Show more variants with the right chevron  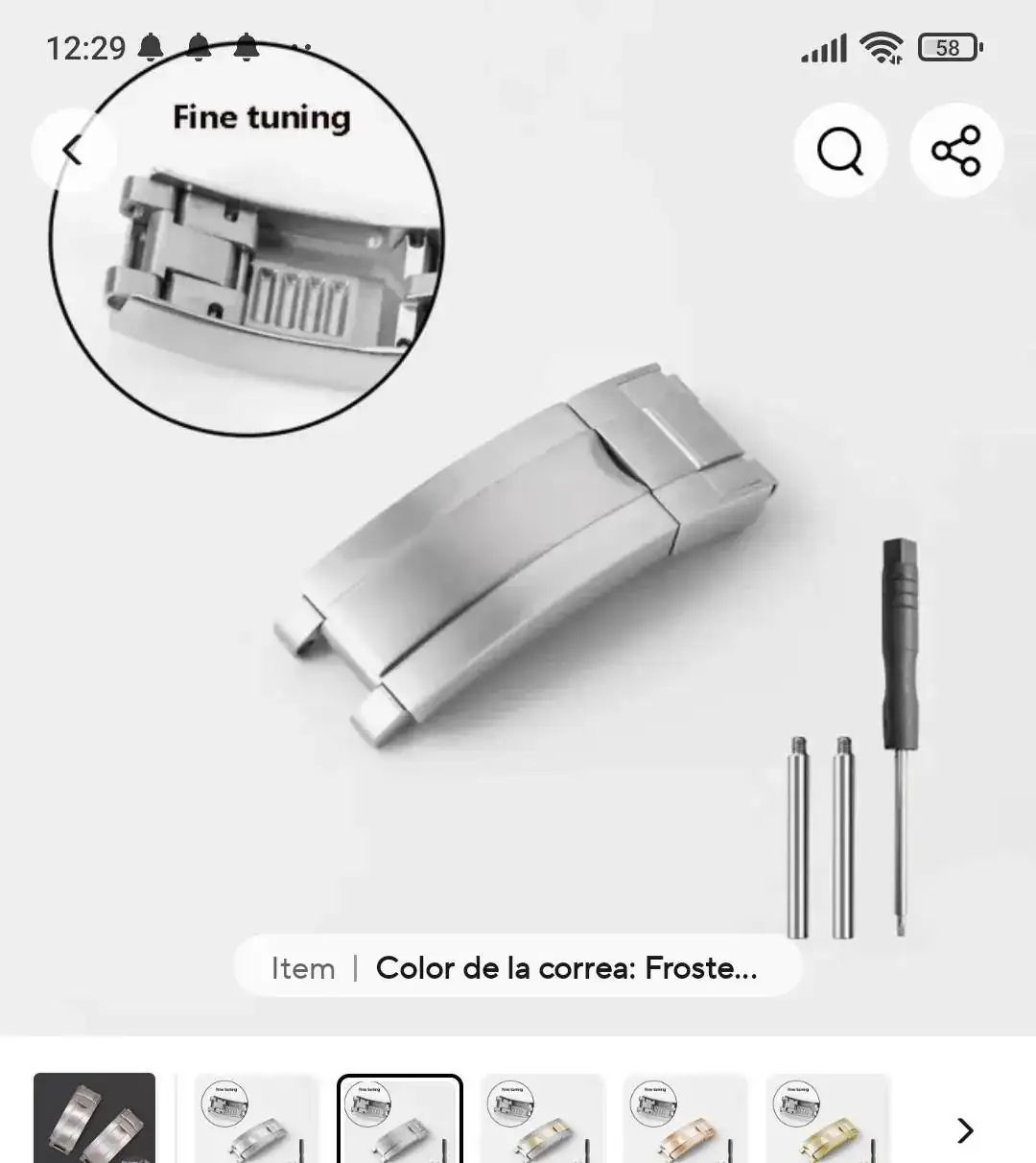pos(965,1130)
